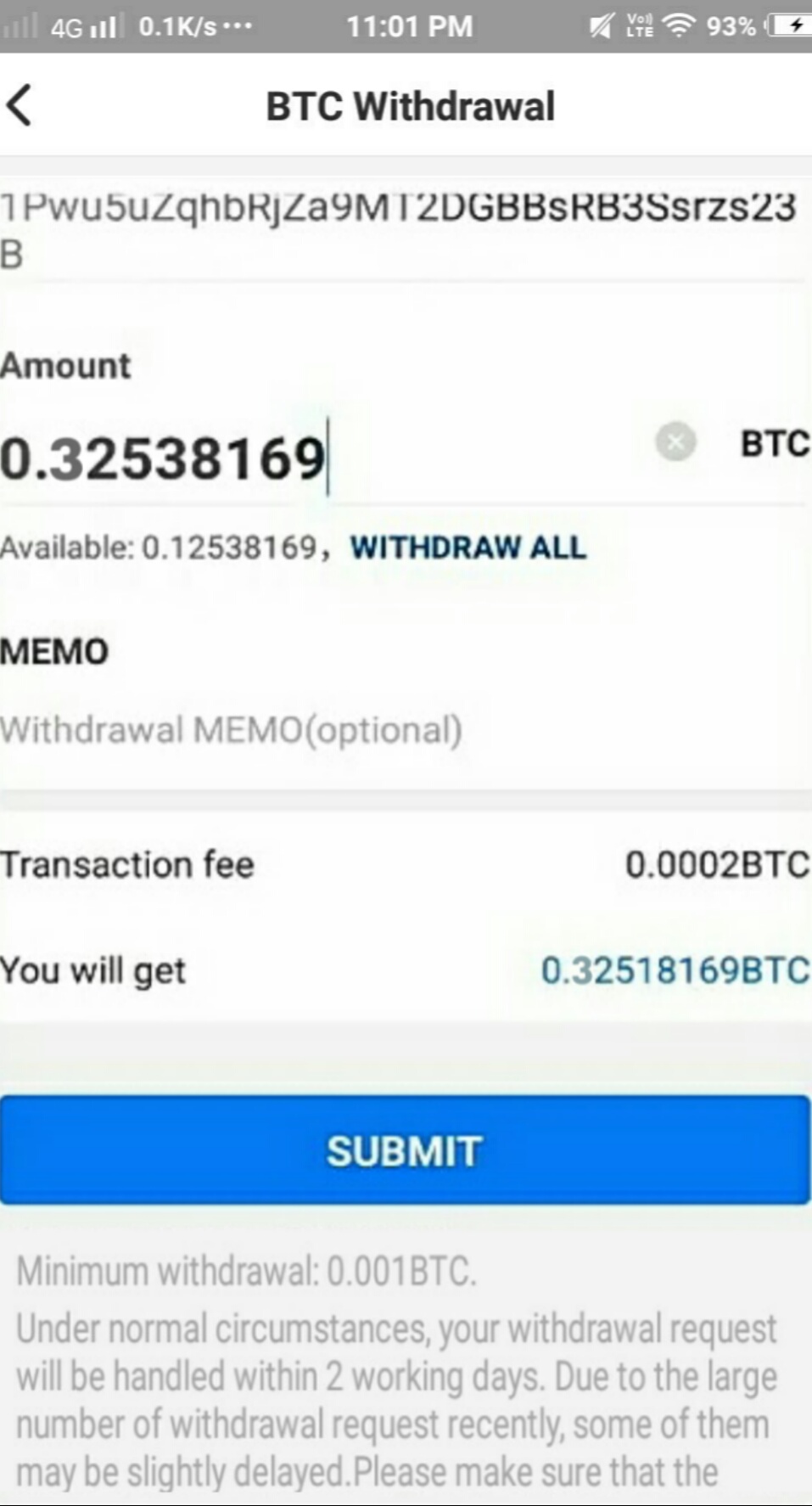Tap the withdrawal address field
Screen dimensions: 812x1506
[x=399, y=228]
